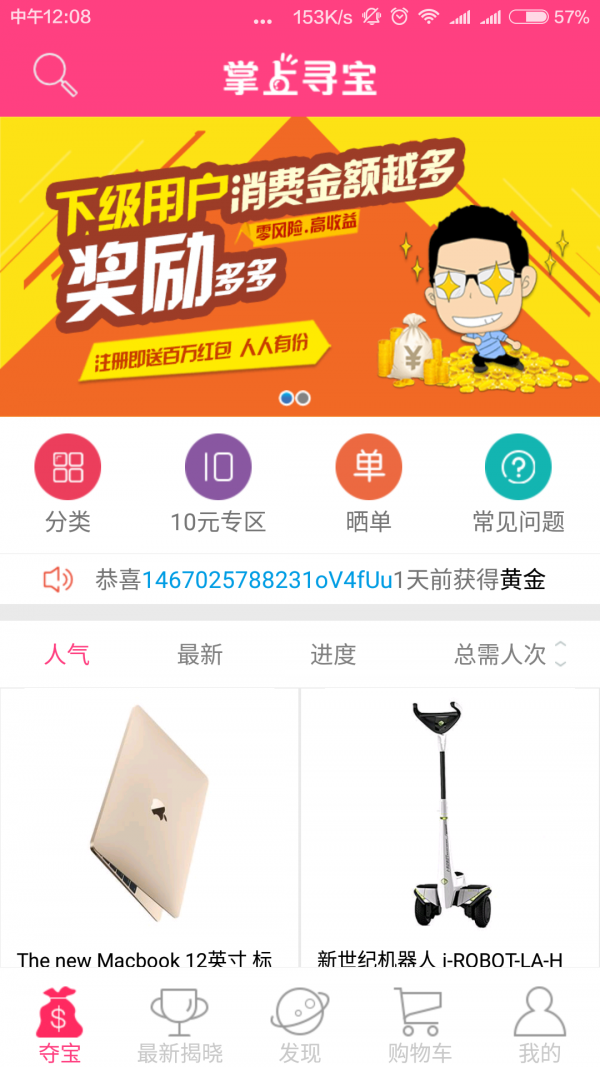Screen dimensions: 600x1067
Task: Open 新世纪机器人 i-ROBOT product card
Action: pyautogui.click(x=450, y=830)
